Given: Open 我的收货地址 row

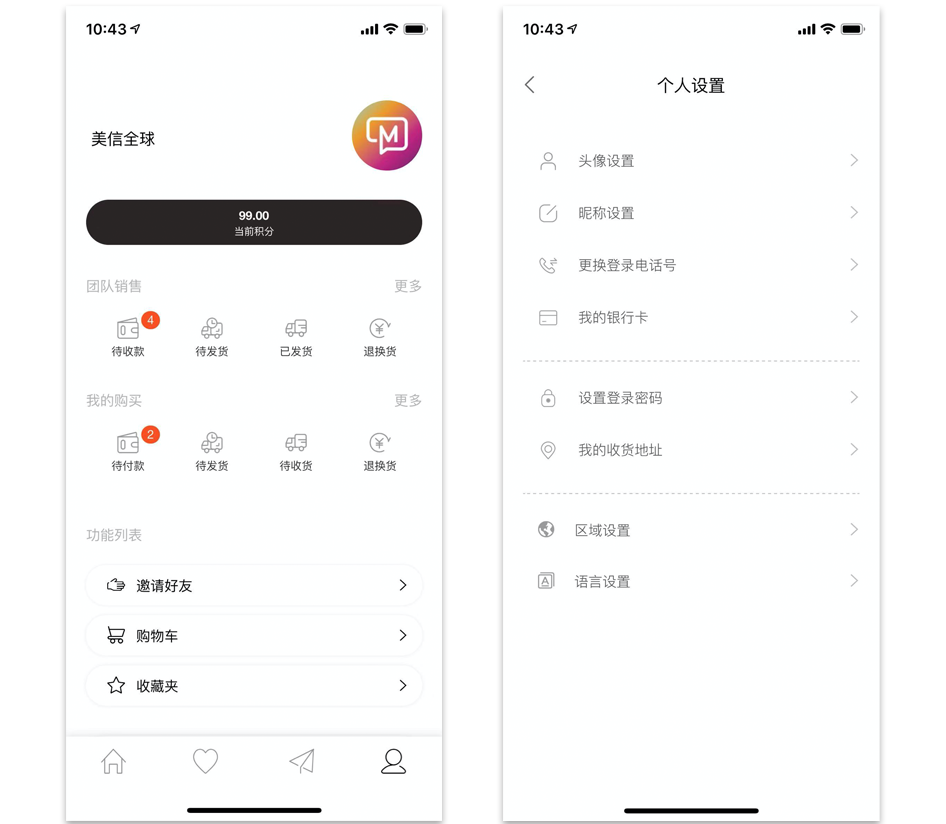Looking at the screenshot, I should click(690, 450).
